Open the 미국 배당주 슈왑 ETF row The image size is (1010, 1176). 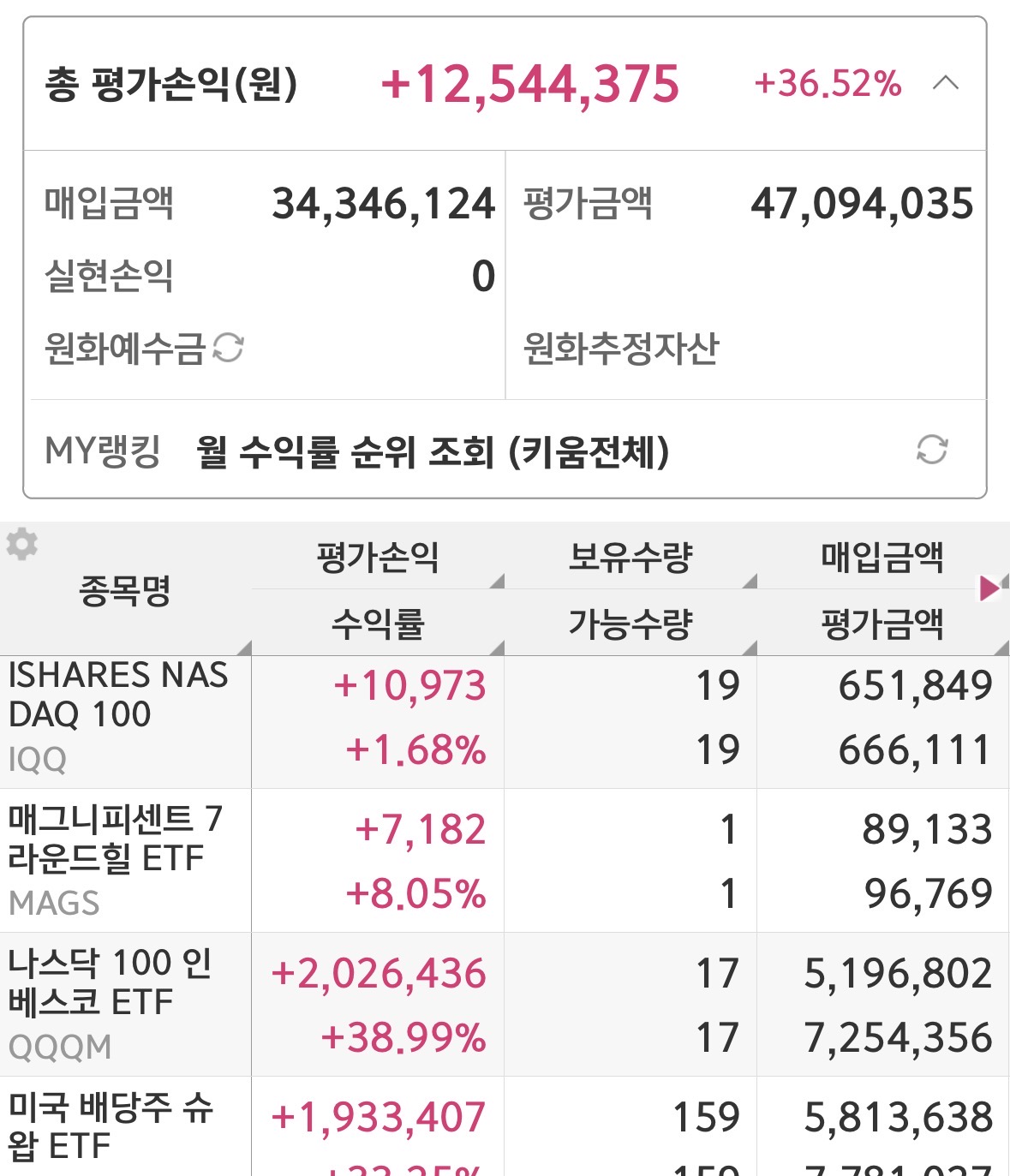(x=505, y=1126)
